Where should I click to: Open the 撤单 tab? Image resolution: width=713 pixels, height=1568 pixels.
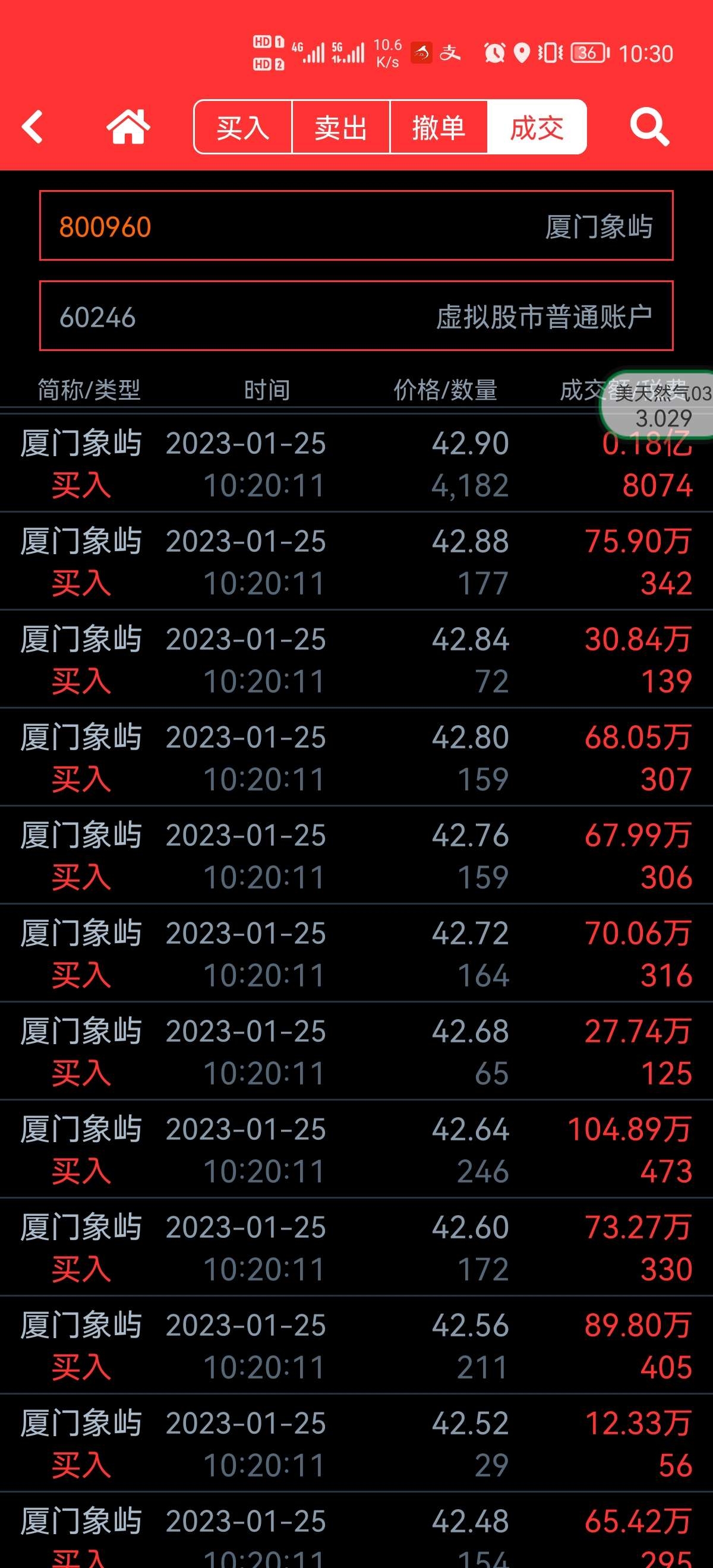tap(438, 127)
